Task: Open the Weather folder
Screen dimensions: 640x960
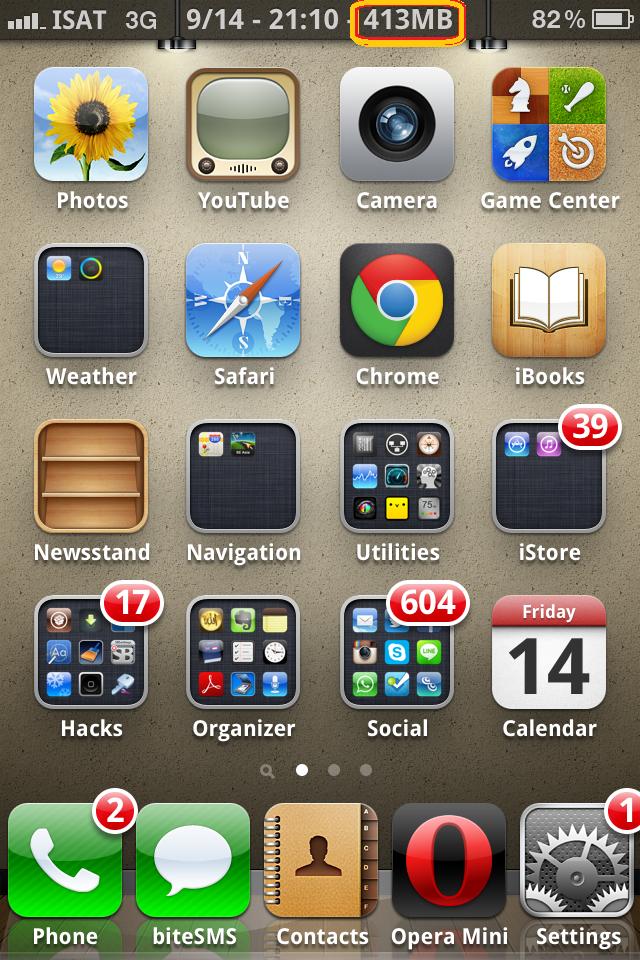Action: (91, 300)
